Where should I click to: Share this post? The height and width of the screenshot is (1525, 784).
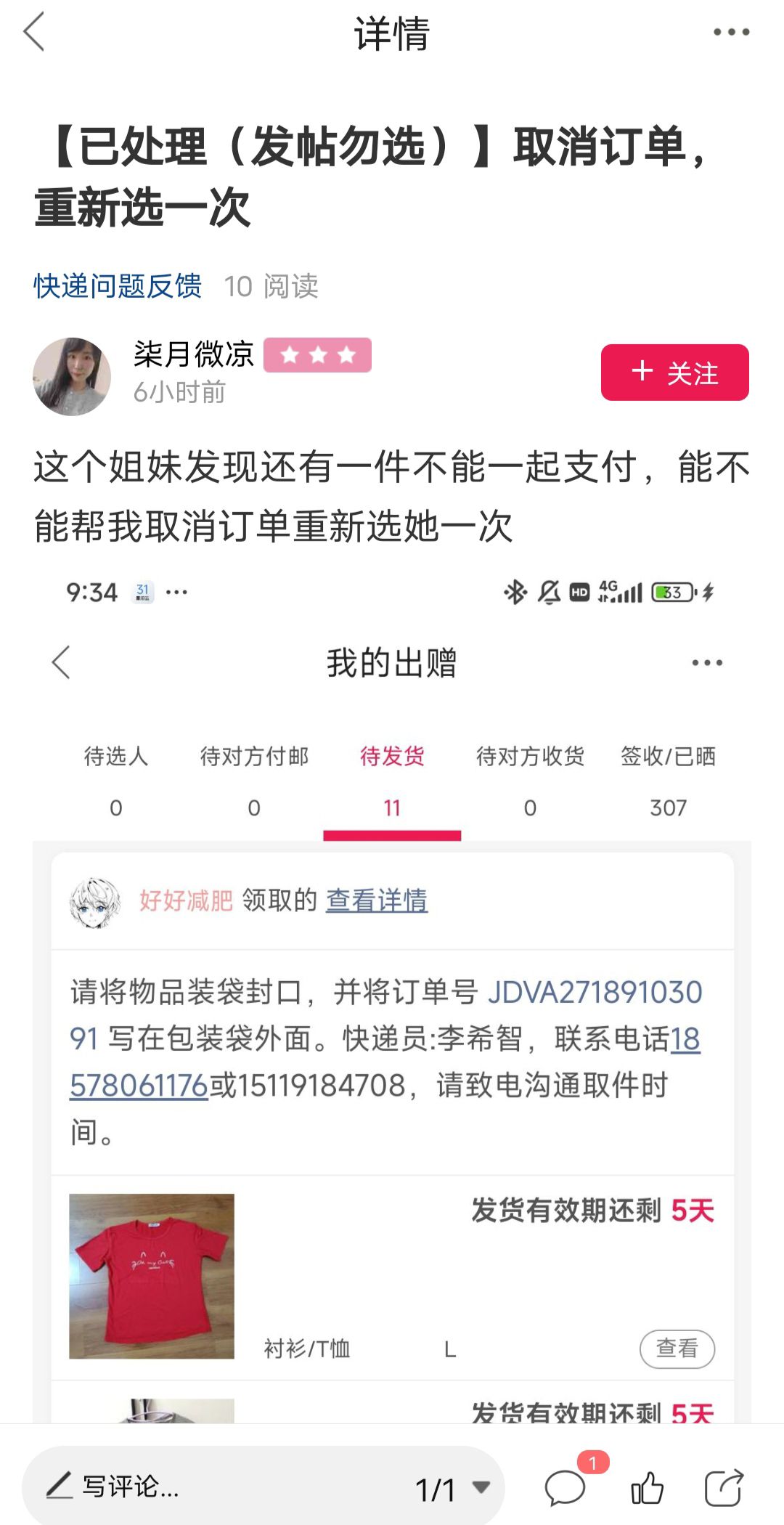[724, 1488]
